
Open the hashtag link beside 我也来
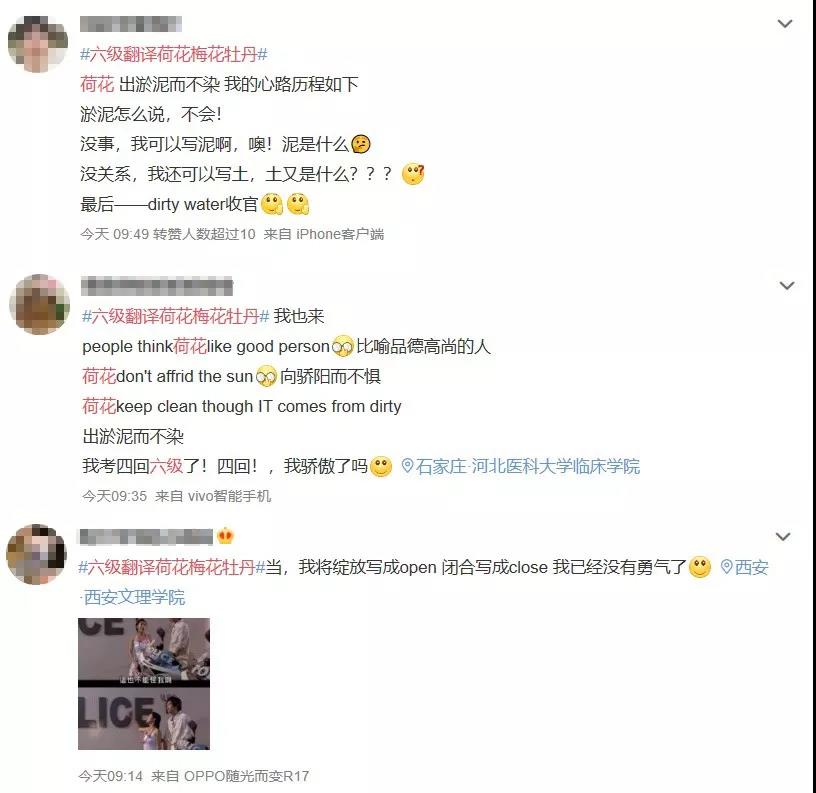[176, 316]
